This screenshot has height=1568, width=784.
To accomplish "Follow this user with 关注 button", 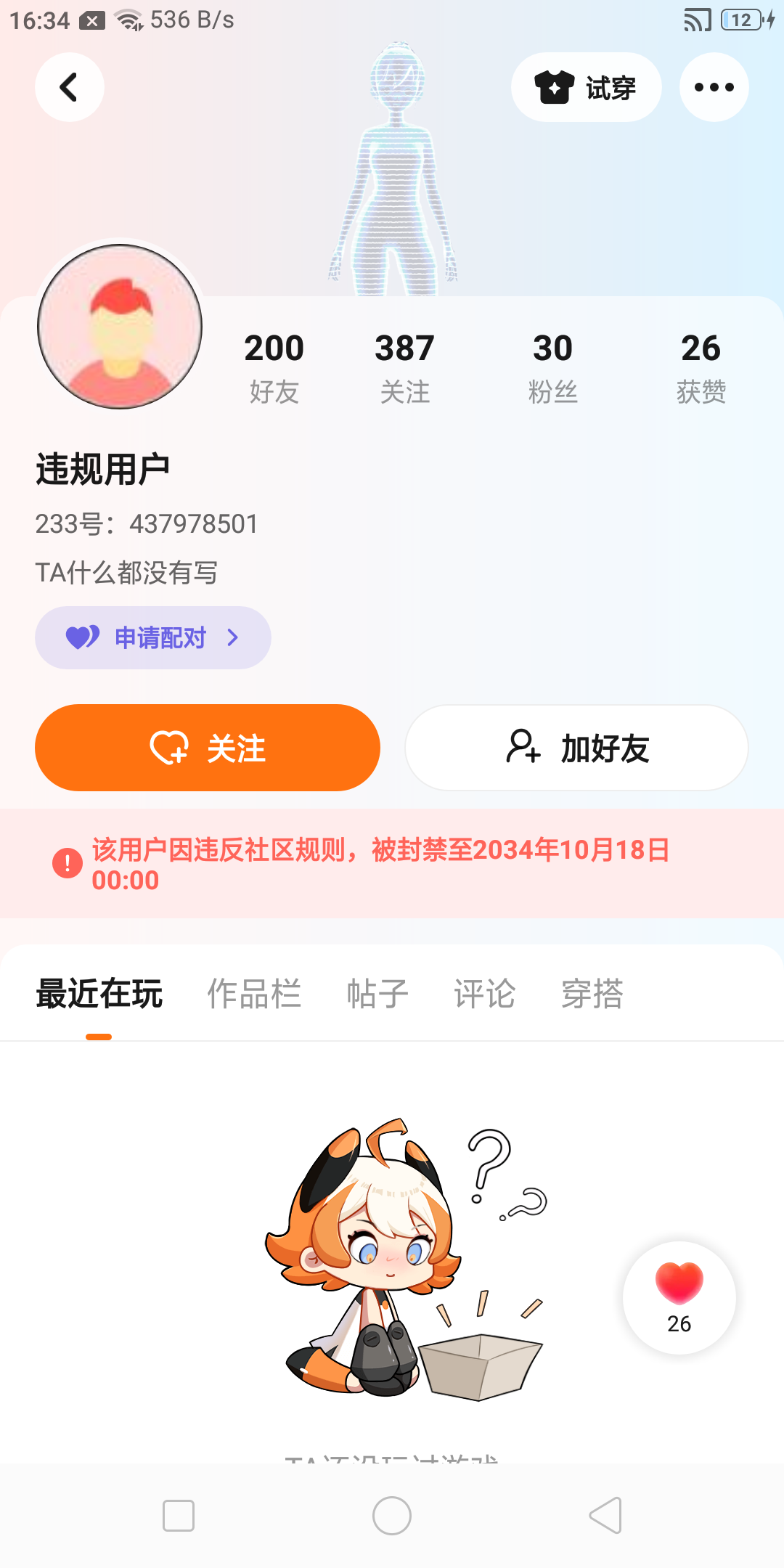I will coord(208,748).
